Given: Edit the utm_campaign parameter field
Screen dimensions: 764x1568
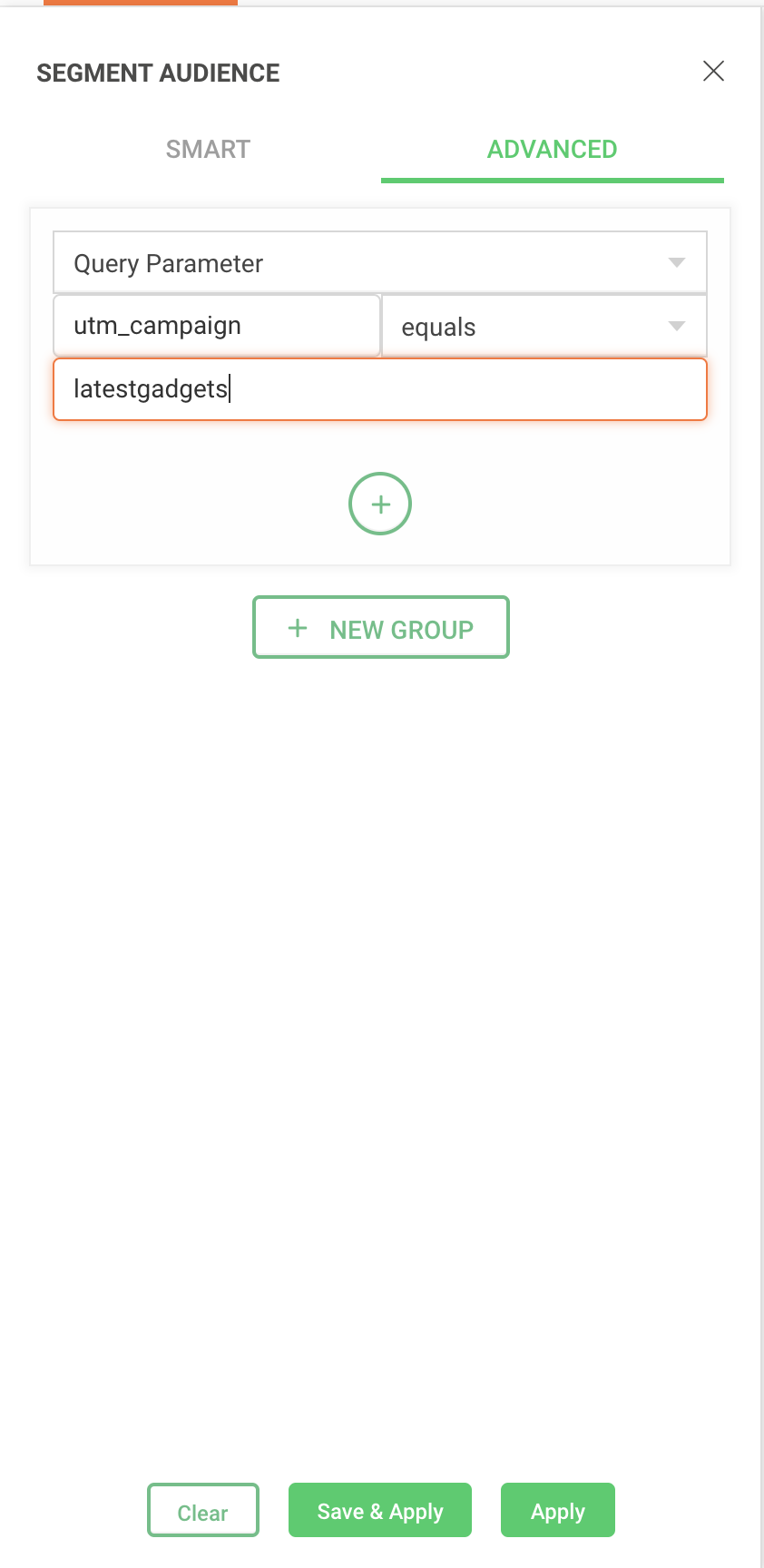Looking at the screenshot, I should 216,326.
